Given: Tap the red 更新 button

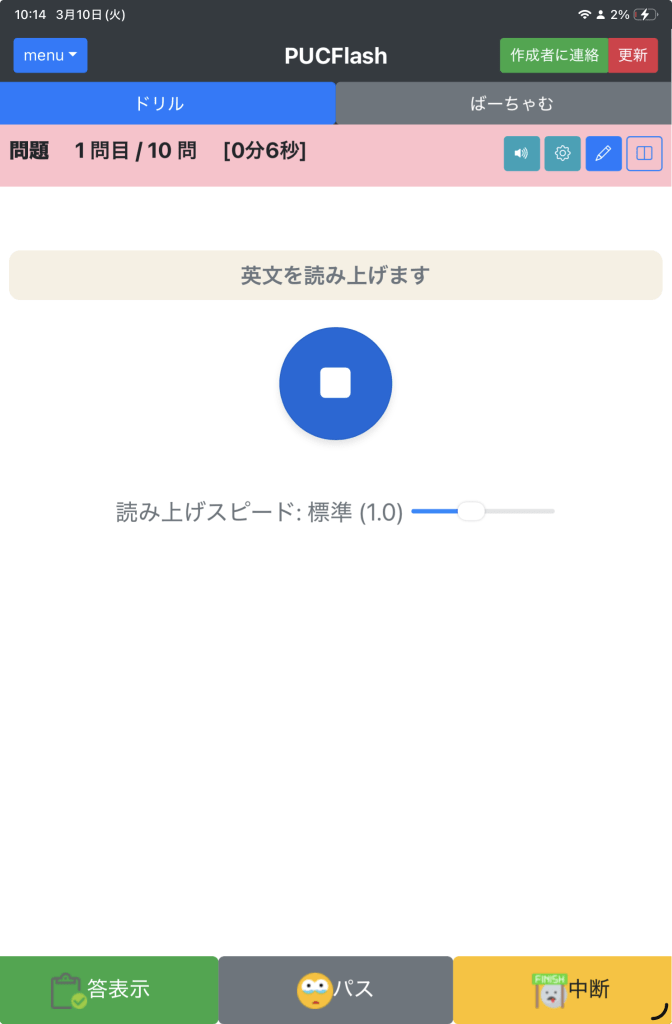Looking at the screenshot, I should pyautogui.click(x=633, y=55).
